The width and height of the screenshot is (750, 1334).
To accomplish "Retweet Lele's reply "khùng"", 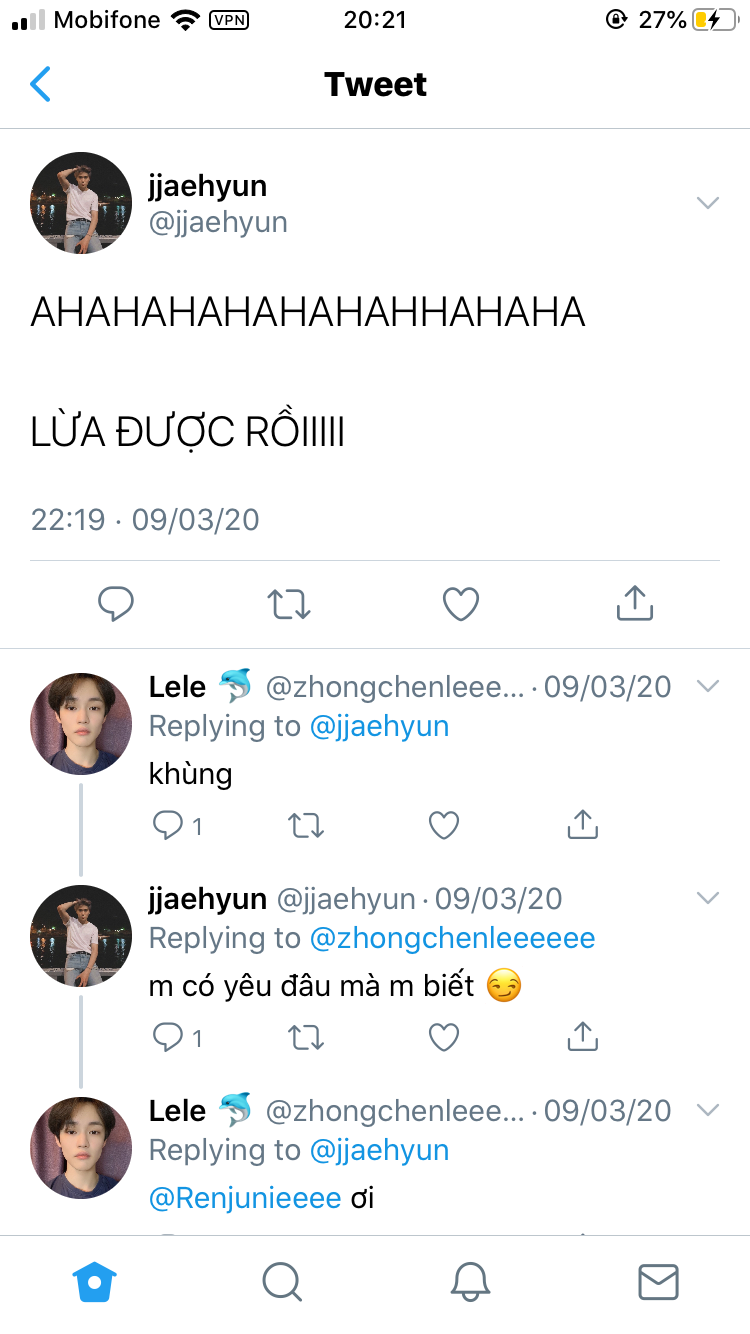I will pyautogui.click(x=305, y=825).
